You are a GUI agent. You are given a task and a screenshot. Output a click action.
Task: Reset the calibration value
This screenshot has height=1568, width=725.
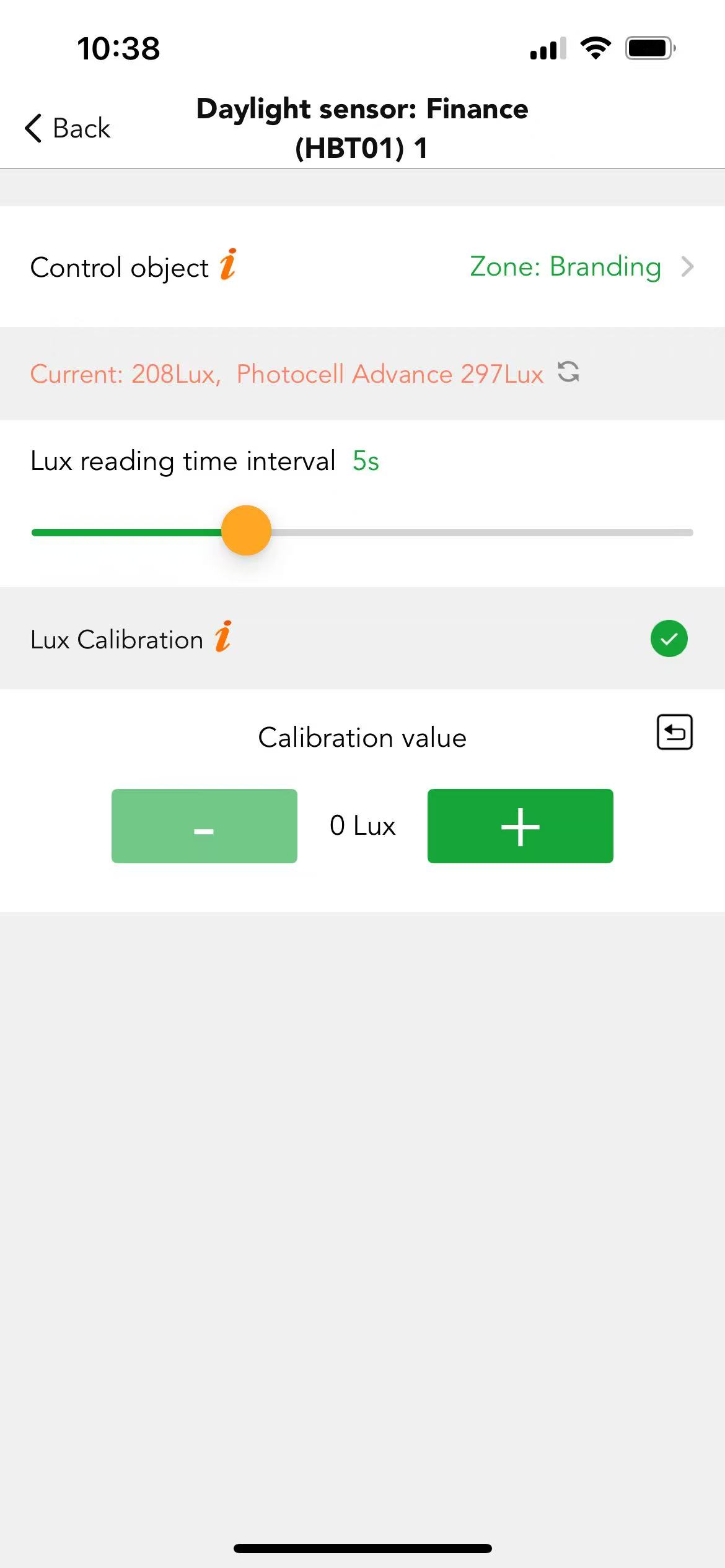pyautogui.click(x=674, y=733)
